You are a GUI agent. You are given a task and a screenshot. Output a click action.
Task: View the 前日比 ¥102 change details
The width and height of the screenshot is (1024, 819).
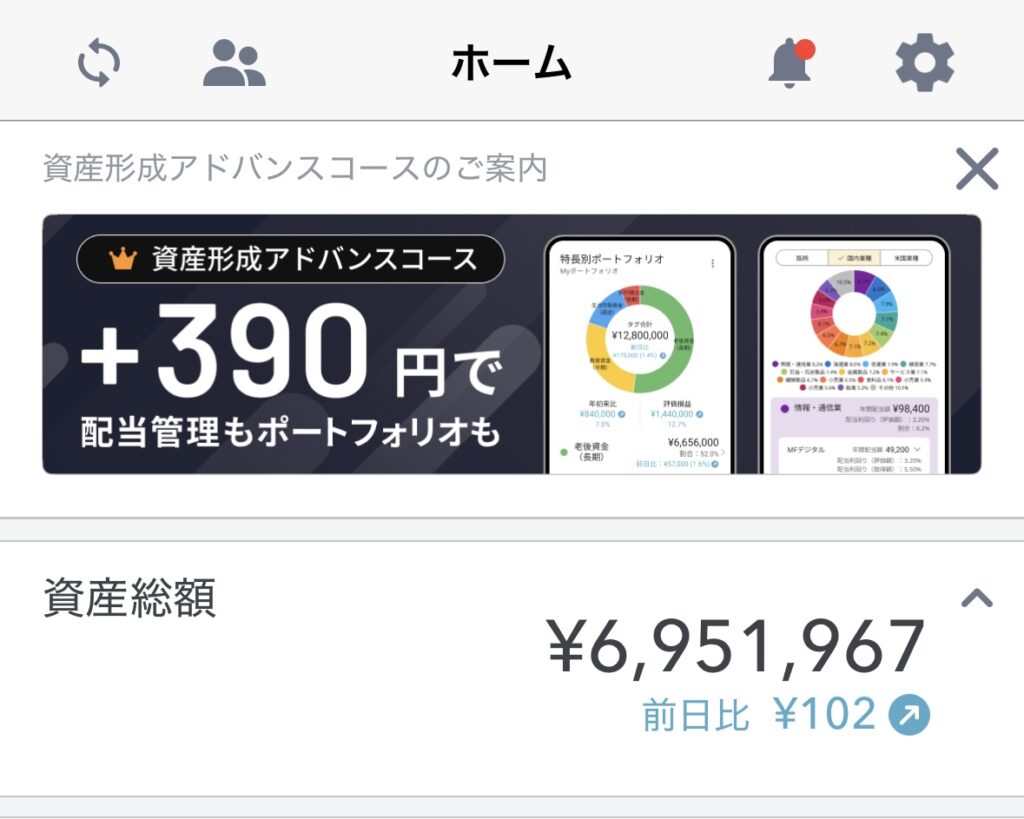[909, 713]
